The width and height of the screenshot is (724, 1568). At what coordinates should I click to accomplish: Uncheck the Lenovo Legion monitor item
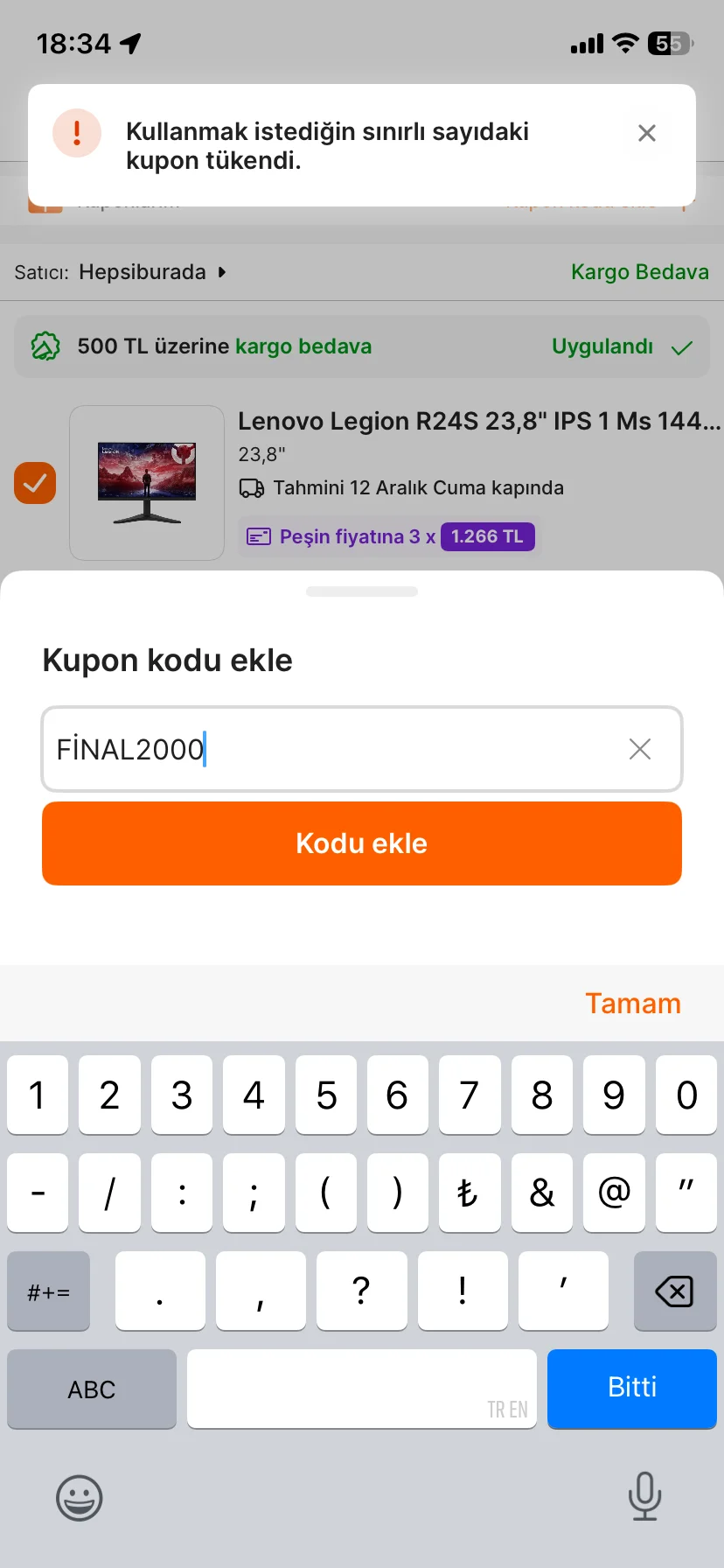(35, 483)
